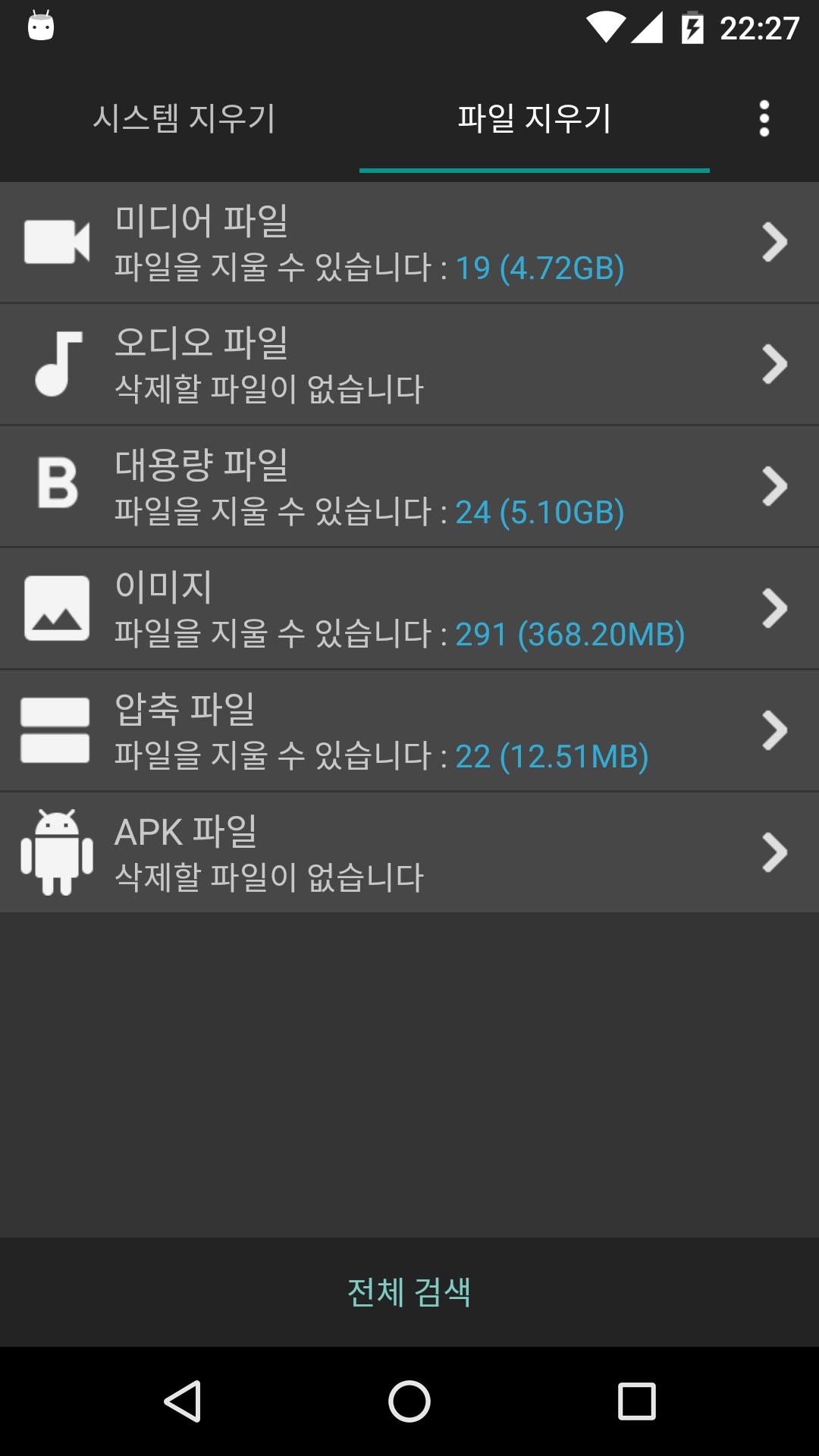
Task: Open the 이미지 category
Action: 409,609
